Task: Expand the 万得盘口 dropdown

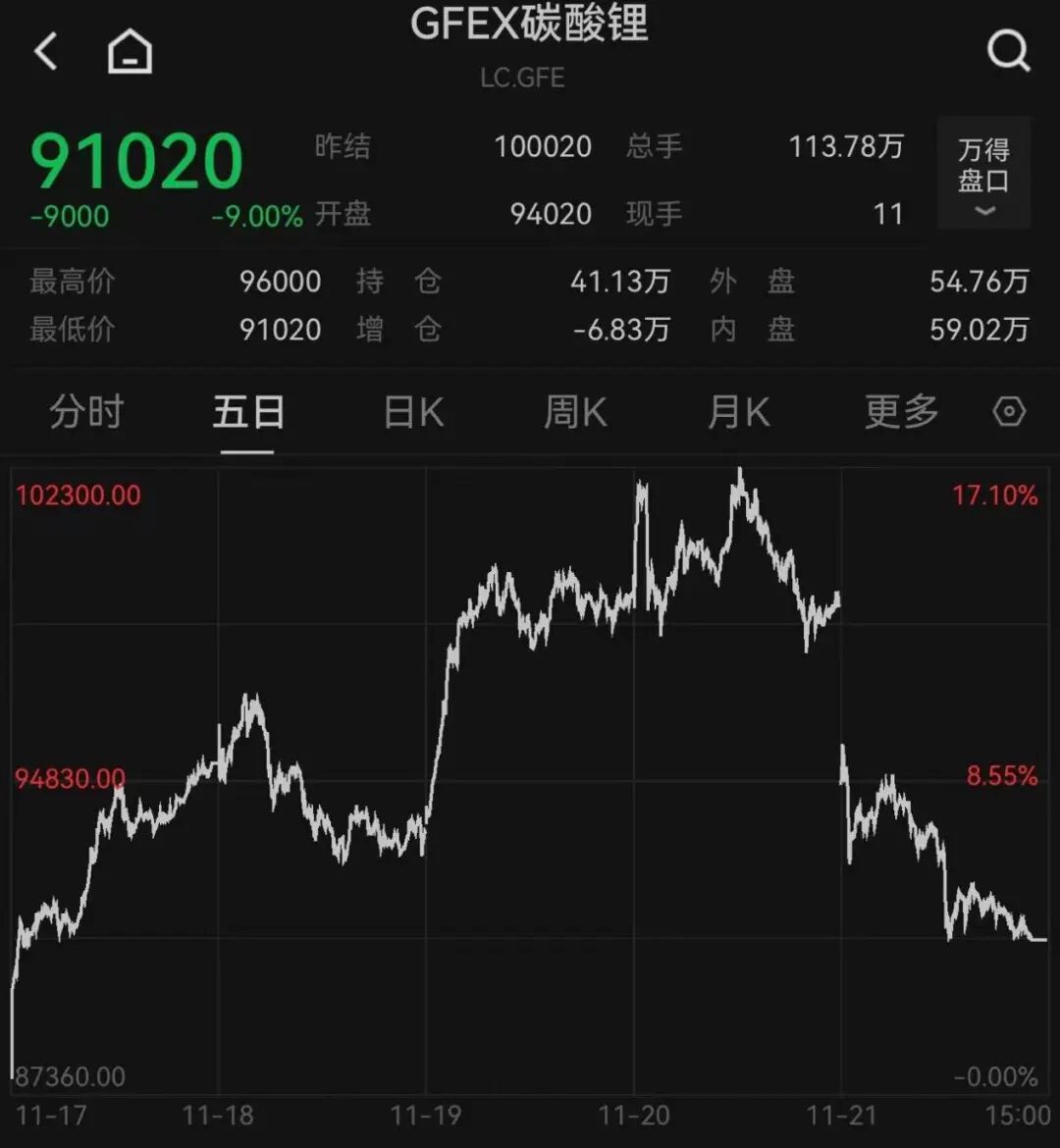Action: [983, 174]
